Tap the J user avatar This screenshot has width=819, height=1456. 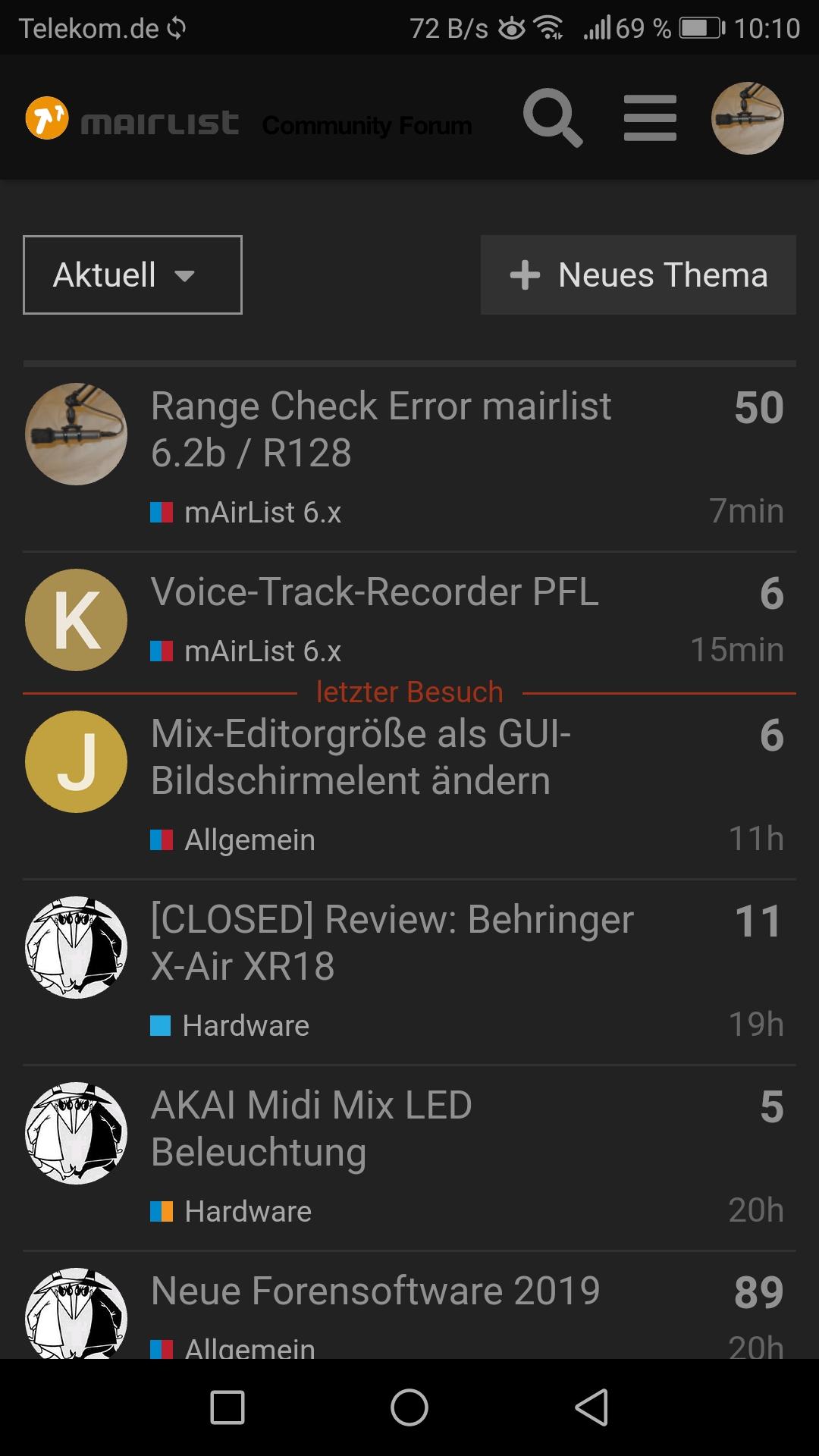(76, 761)
